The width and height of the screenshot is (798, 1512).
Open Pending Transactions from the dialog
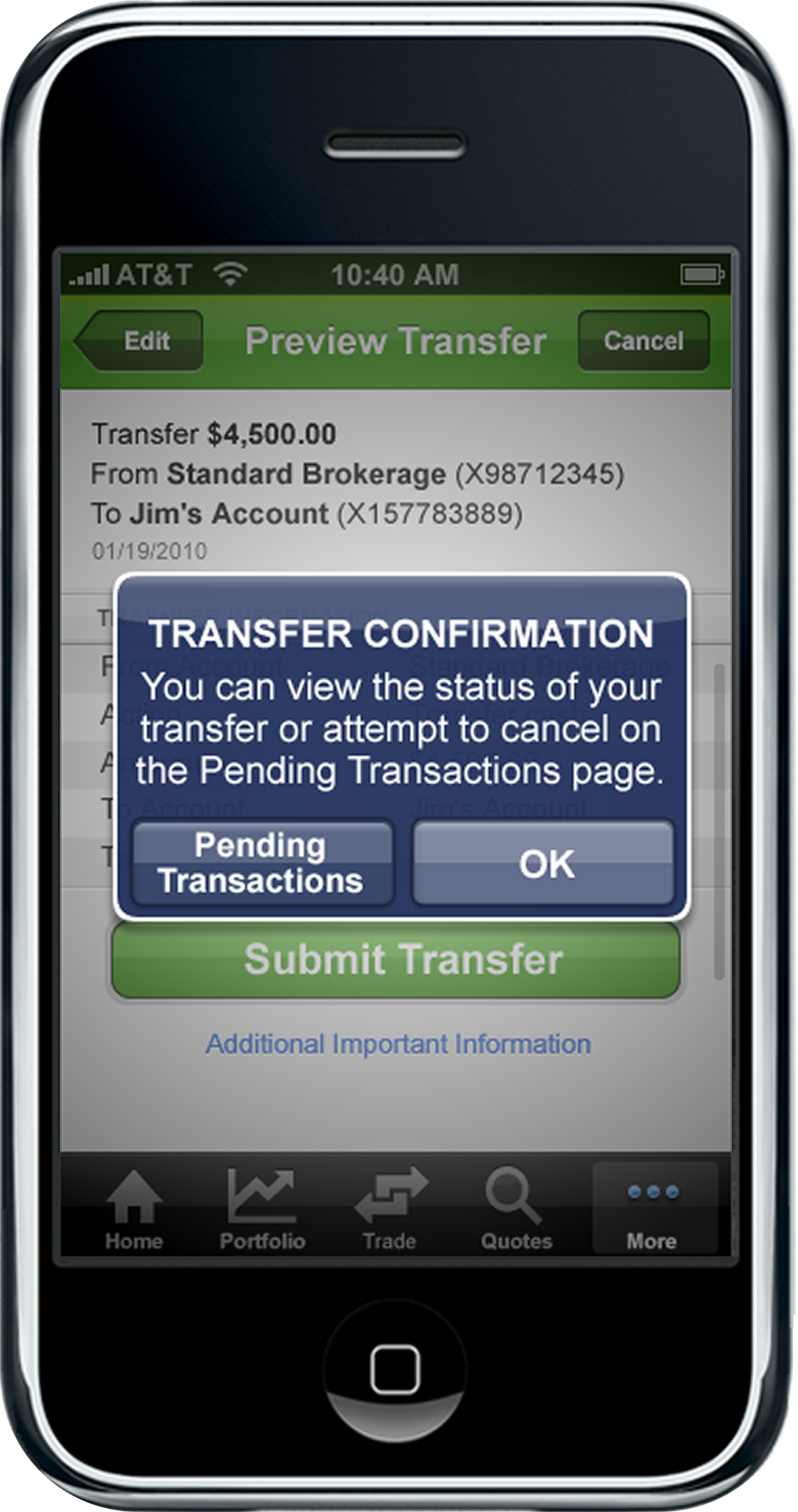click(262, 864)
